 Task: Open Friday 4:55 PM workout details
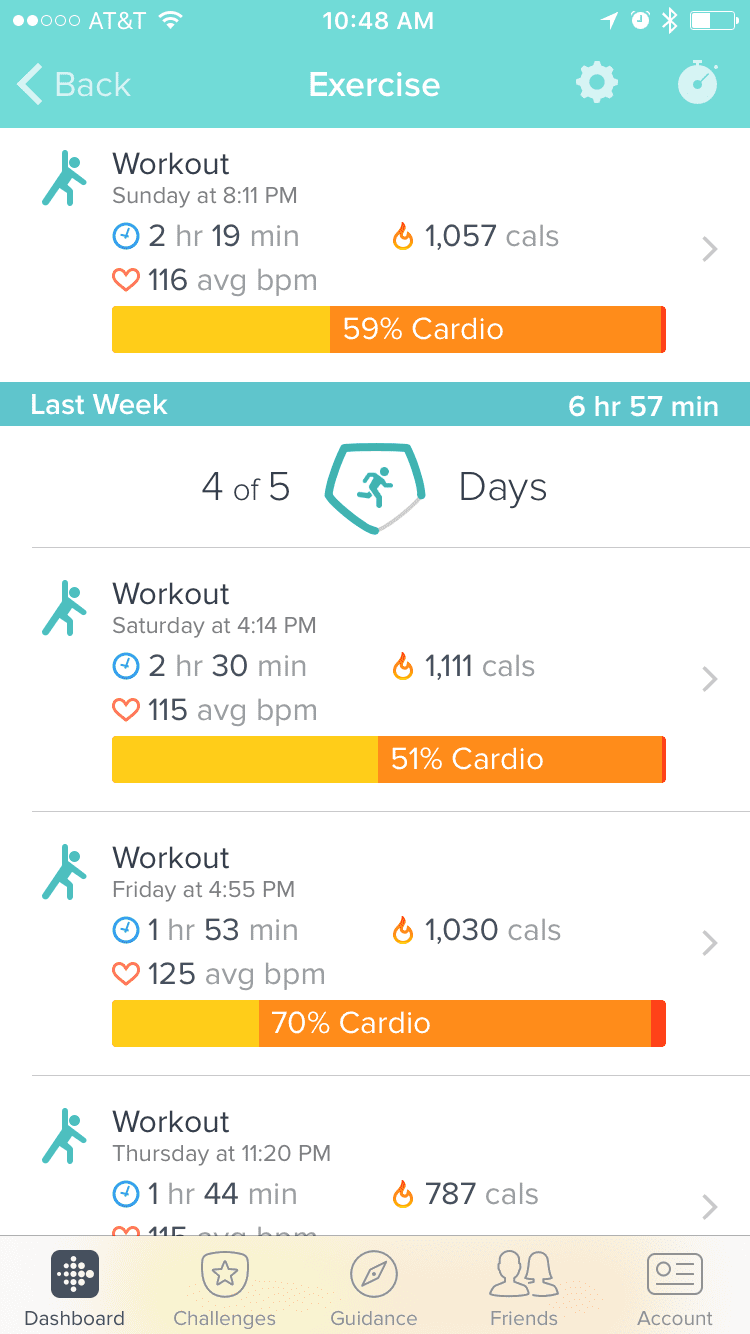[x=375, y=944]
